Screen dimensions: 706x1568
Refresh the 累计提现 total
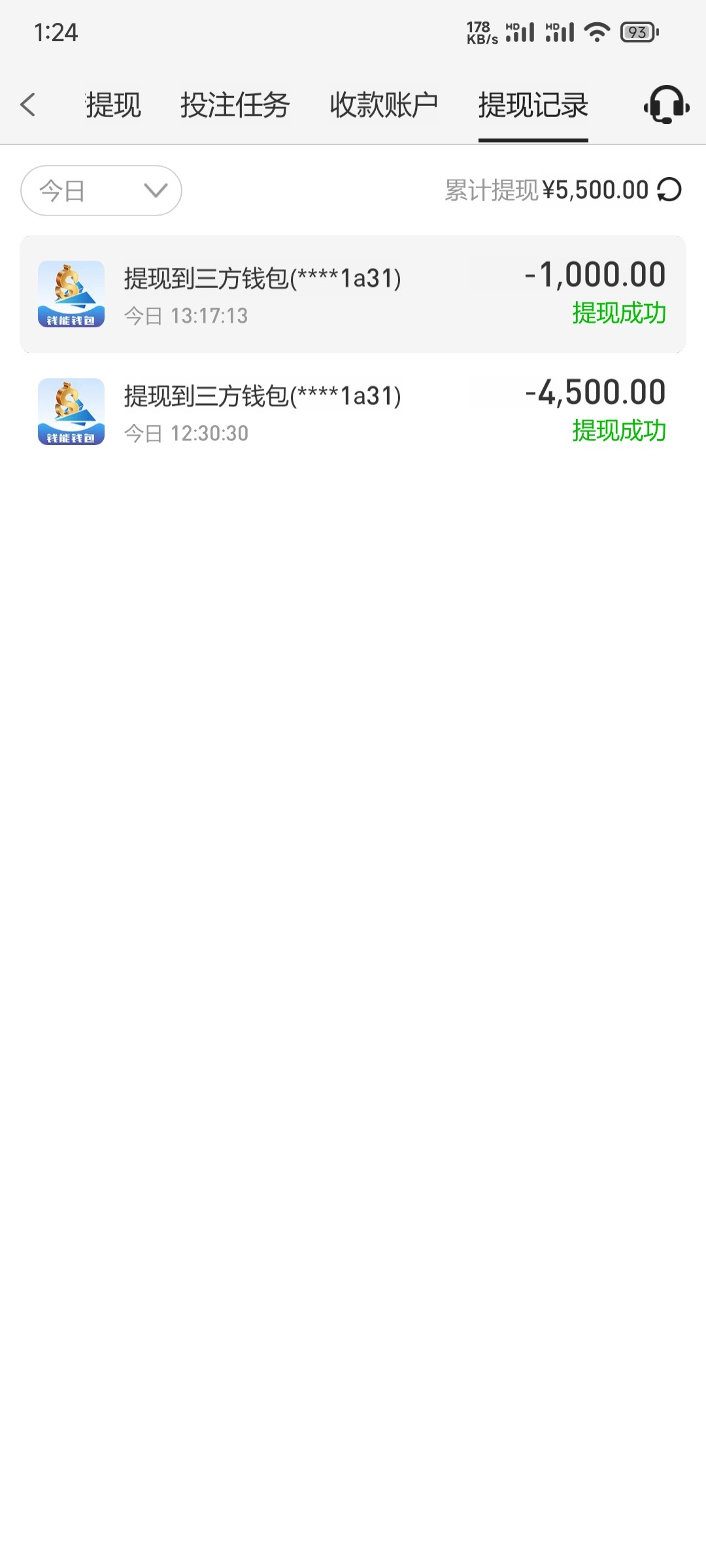pos(669,190)
